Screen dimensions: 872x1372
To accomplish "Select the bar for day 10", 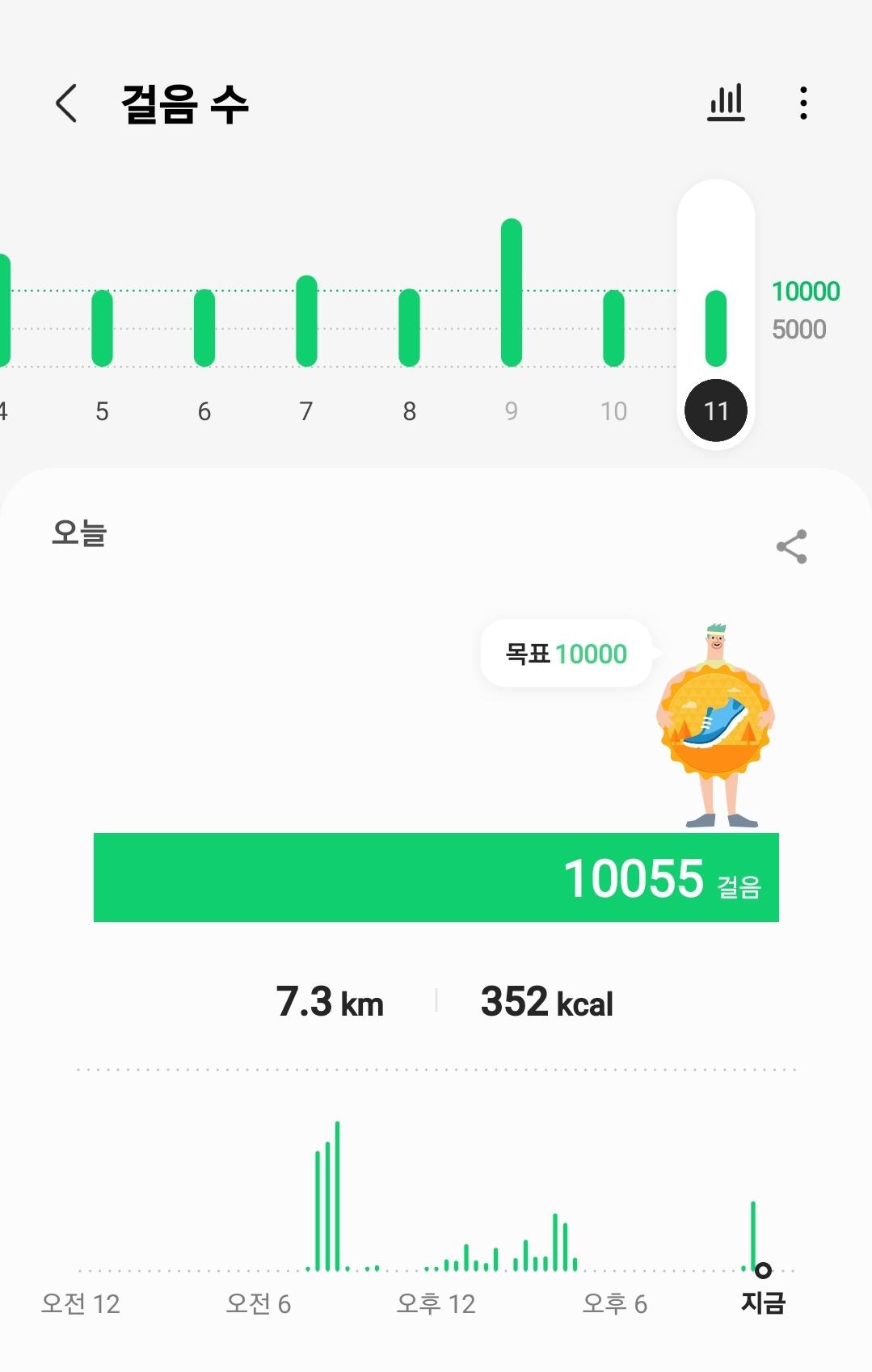I will click(x=614, y=328).
